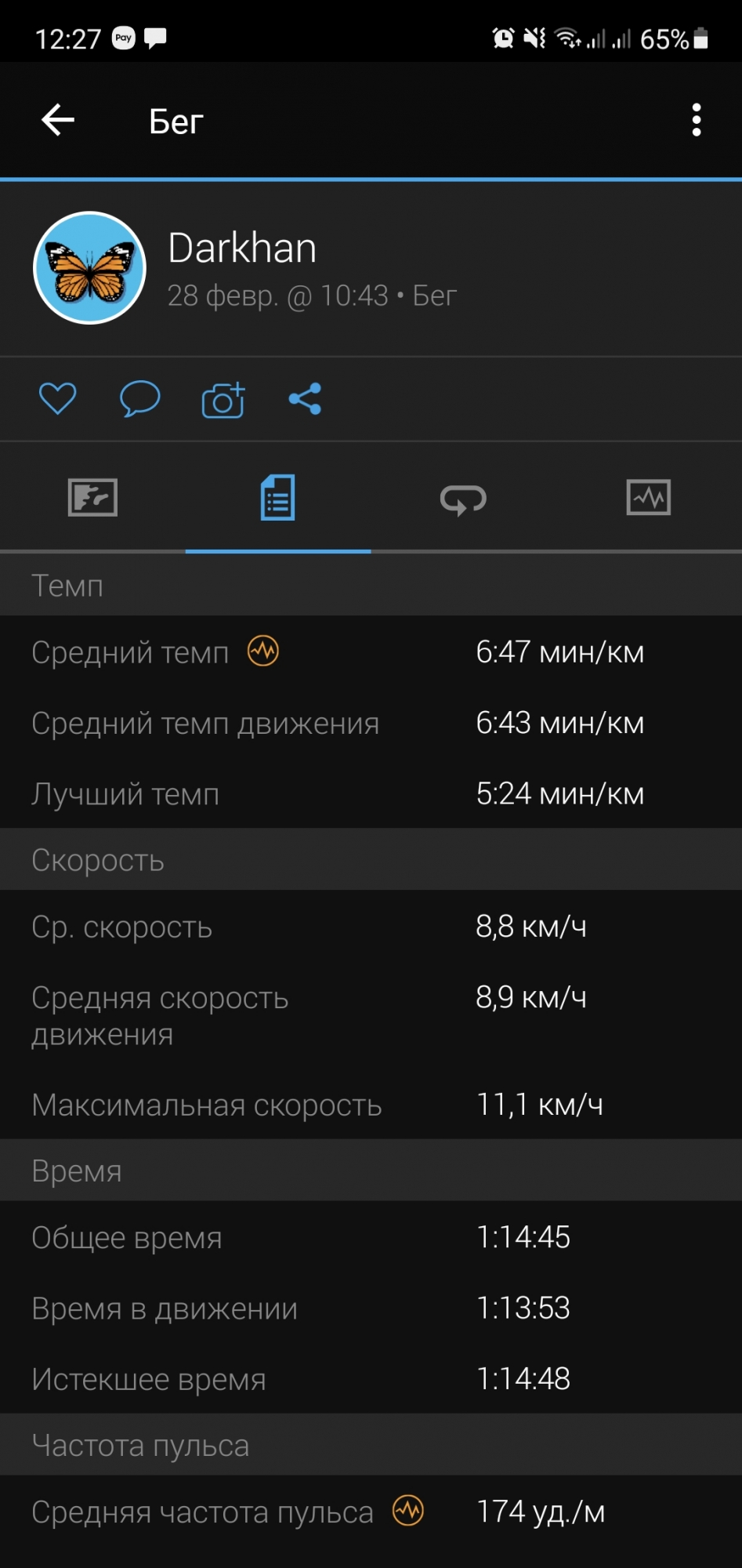
Task: Switch to the laps tab
Action: pyautogui.click(x=463, y=499)
